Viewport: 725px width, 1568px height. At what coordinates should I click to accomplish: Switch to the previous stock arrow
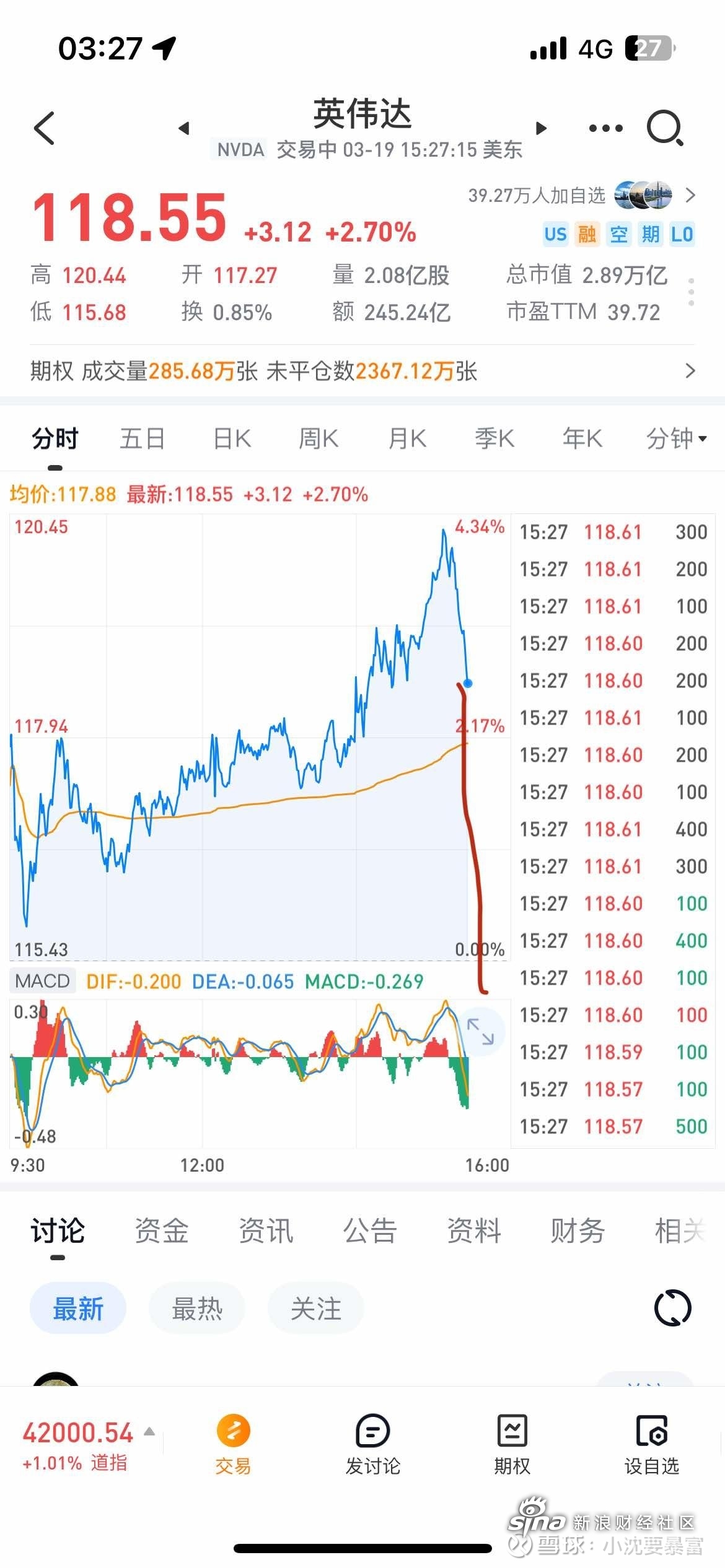[x=183, y=128]
